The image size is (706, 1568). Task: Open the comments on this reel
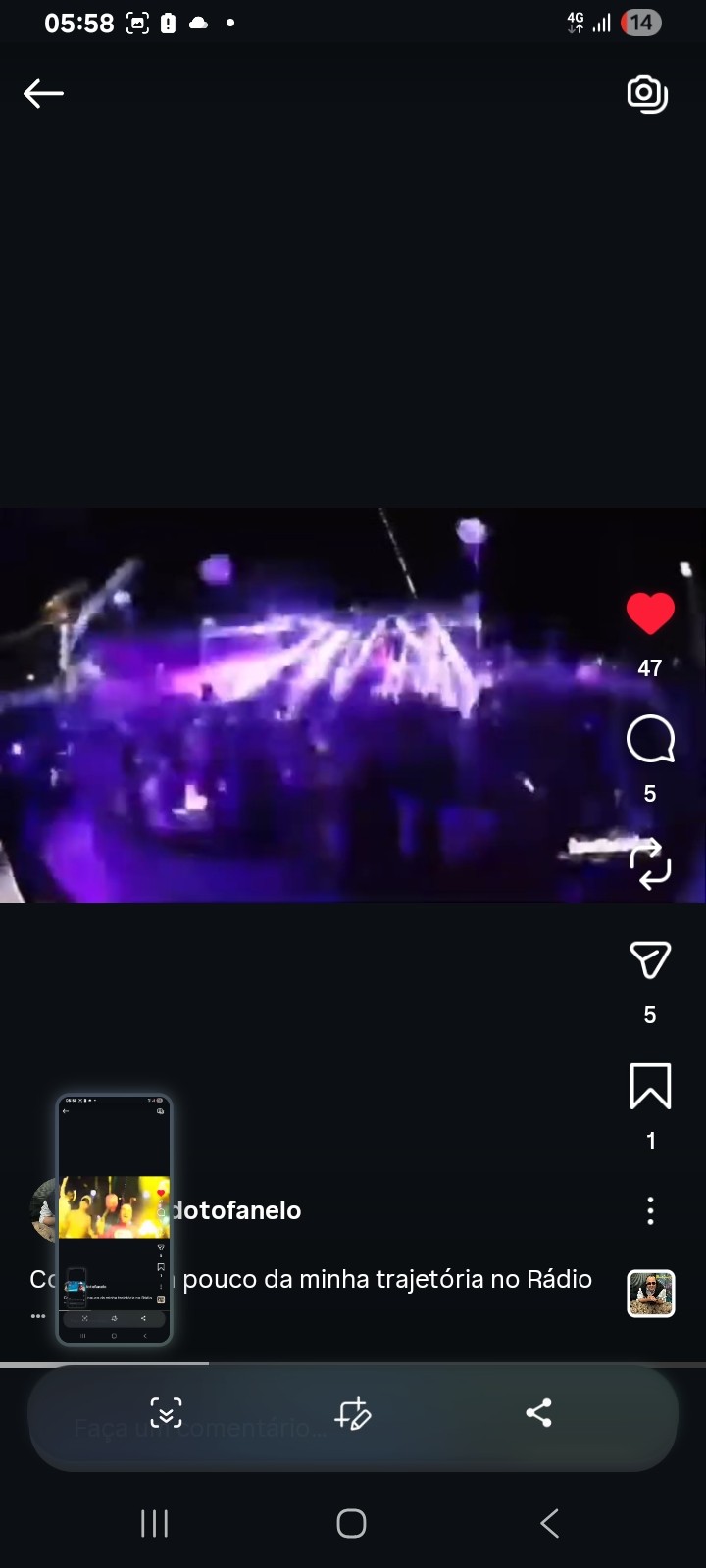coord(650,740)
